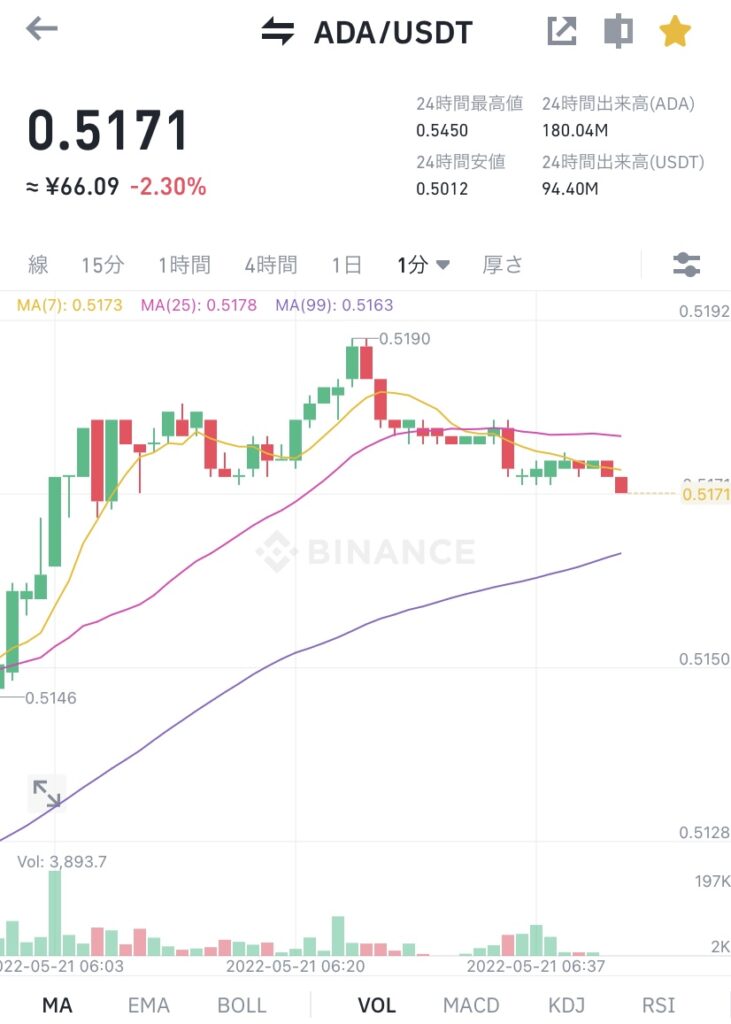Show the RSI indicator
Screen dimensions: 731x1024
click(657, 1006)
